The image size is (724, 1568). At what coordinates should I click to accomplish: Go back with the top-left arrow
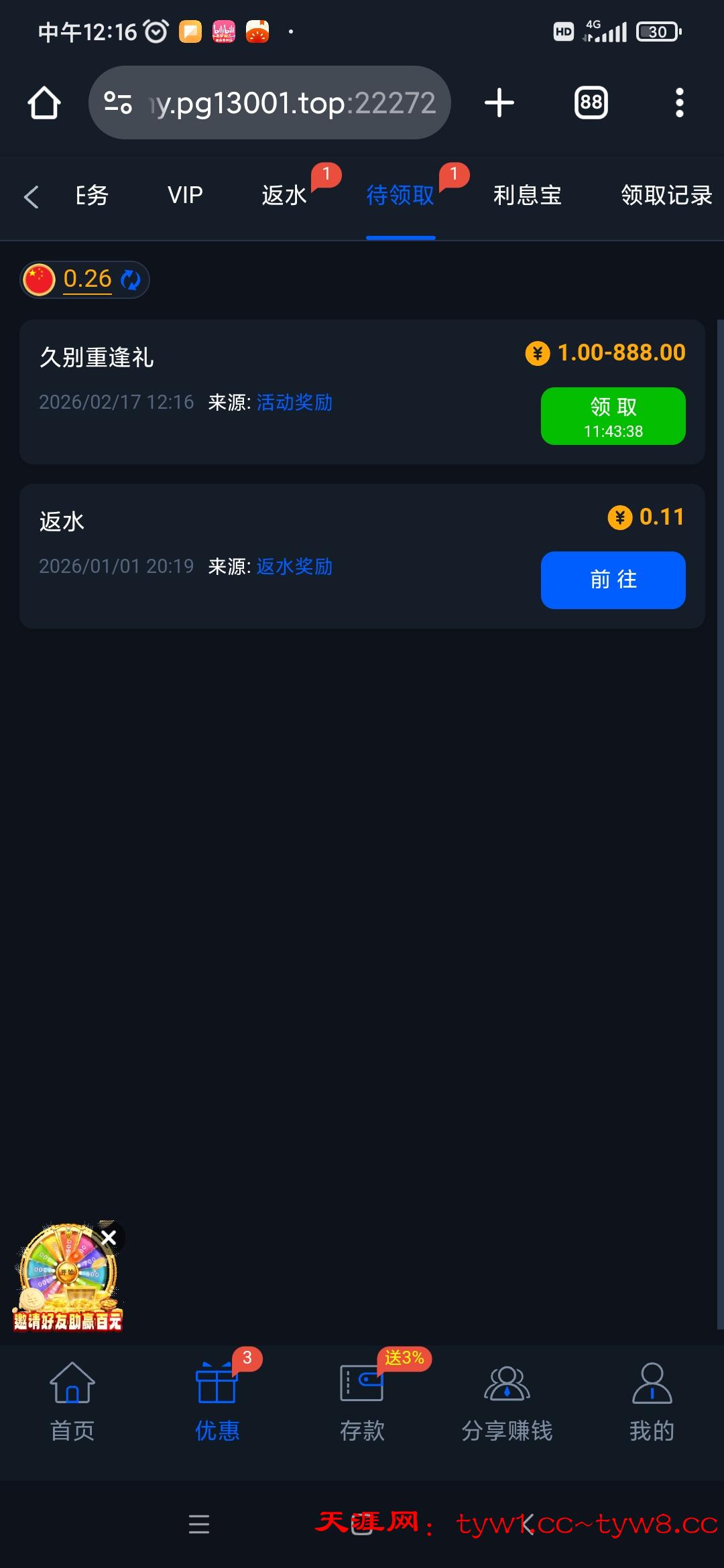click(31, 196)
